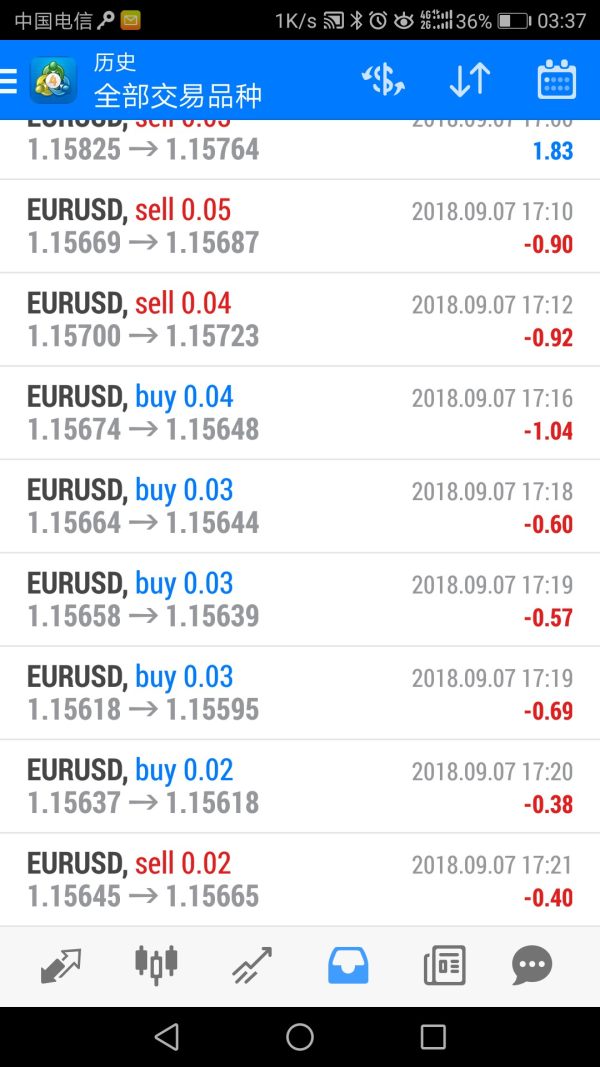The width and height of the screenshot is (600, 1067).
Task: Go to the home screen
Action: point(300,1037)
